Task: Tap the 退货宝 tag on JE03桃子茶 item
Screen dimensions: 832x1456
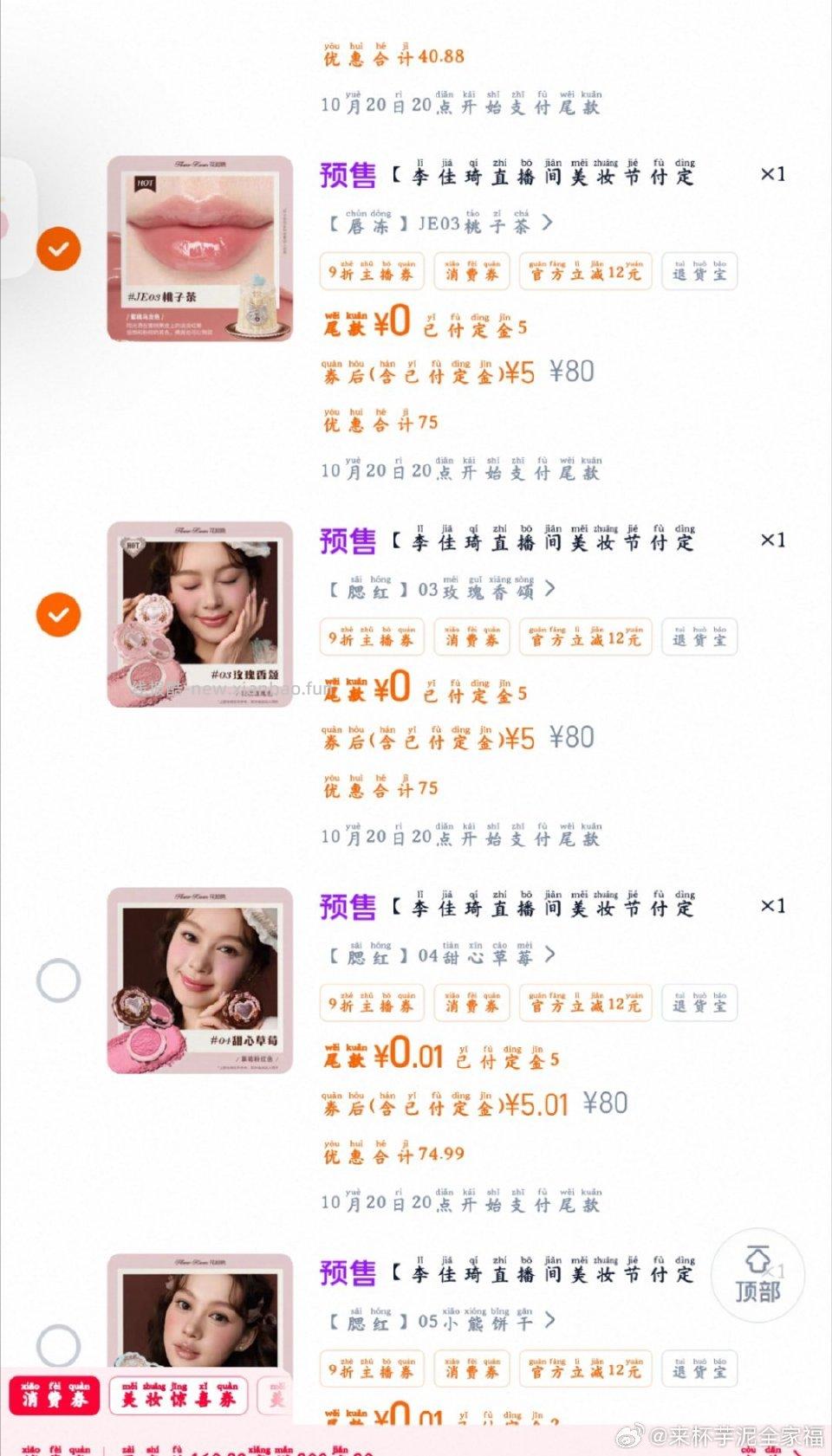Action: point(699,272)
